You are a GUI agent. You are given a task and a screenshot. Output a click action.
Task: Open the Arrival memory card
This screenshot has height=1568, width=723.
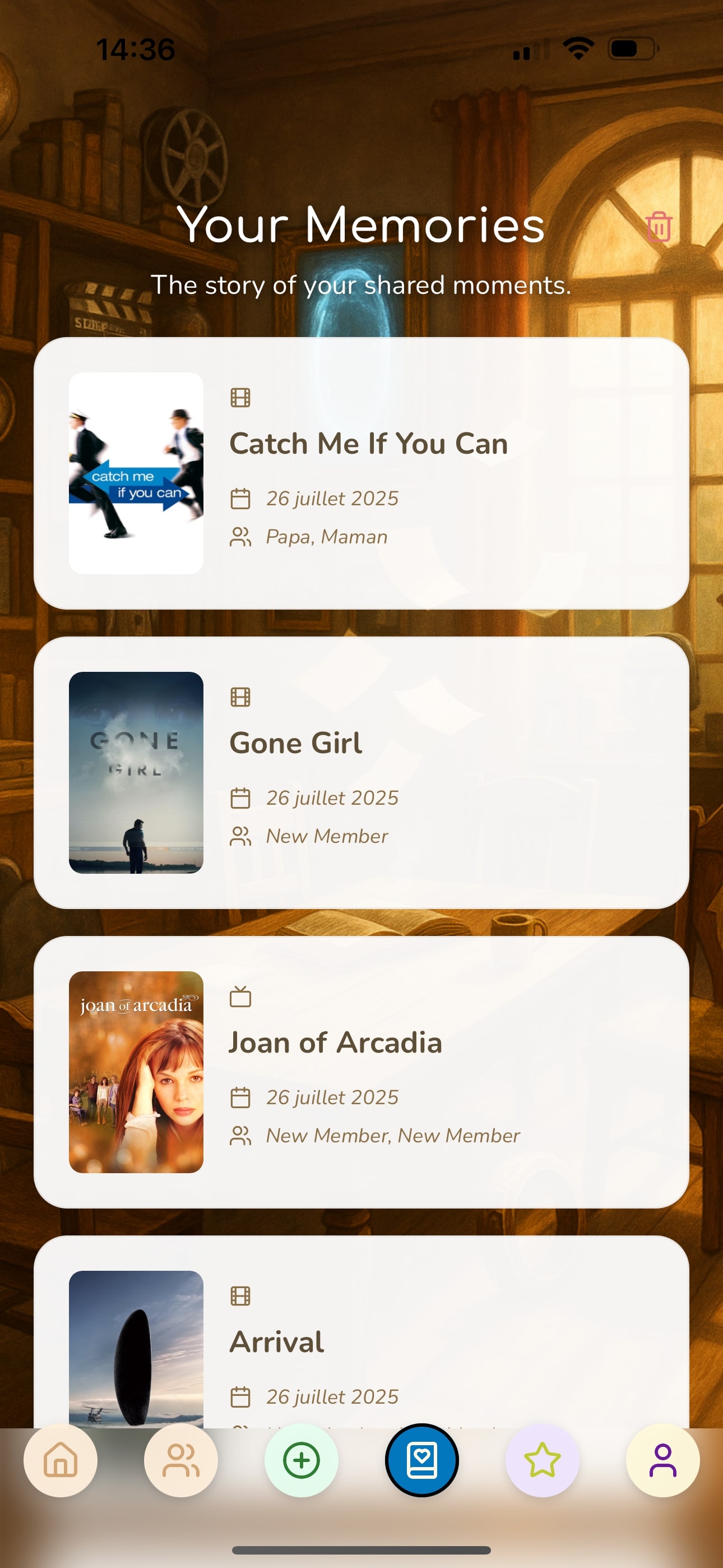pos(361,1339)
